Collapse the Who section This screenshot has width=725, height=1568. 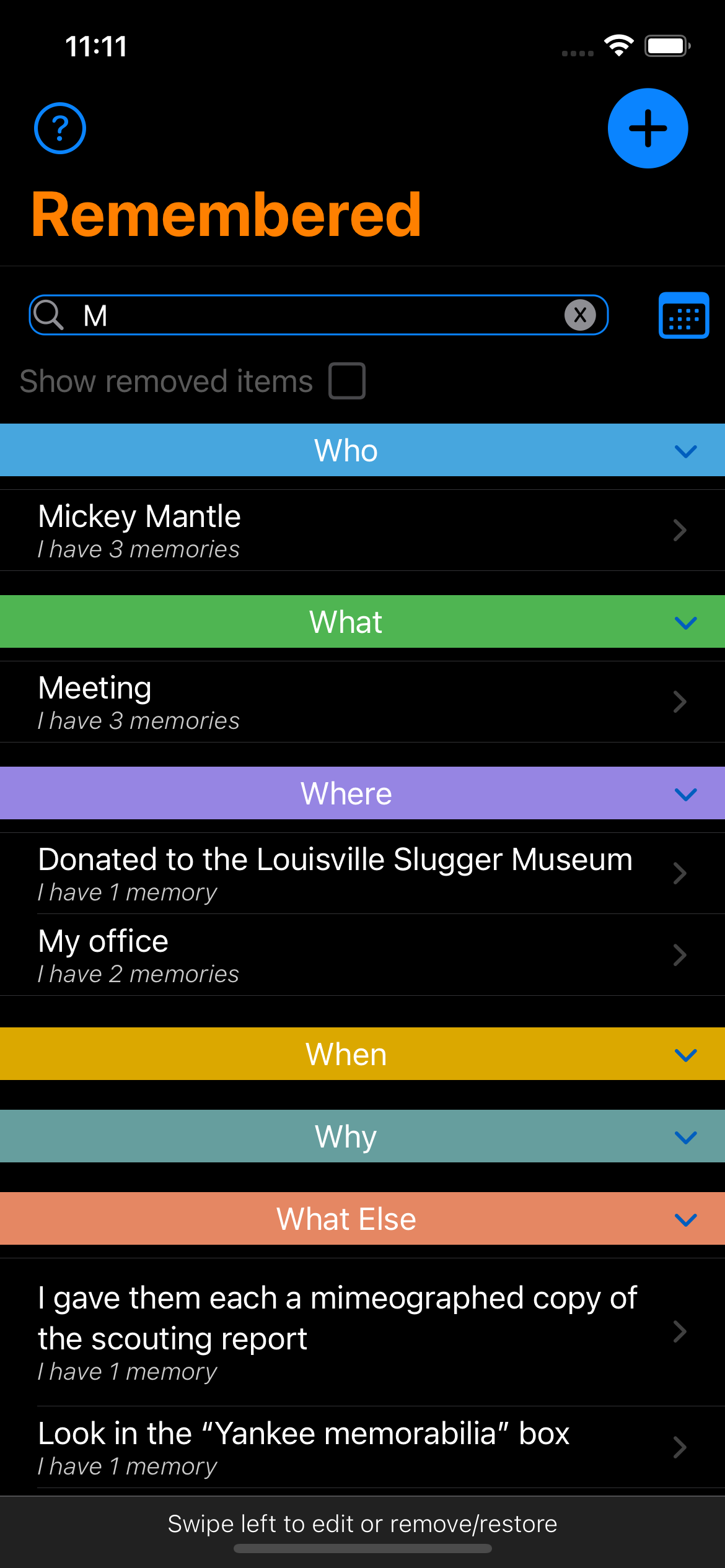[685, 451]
